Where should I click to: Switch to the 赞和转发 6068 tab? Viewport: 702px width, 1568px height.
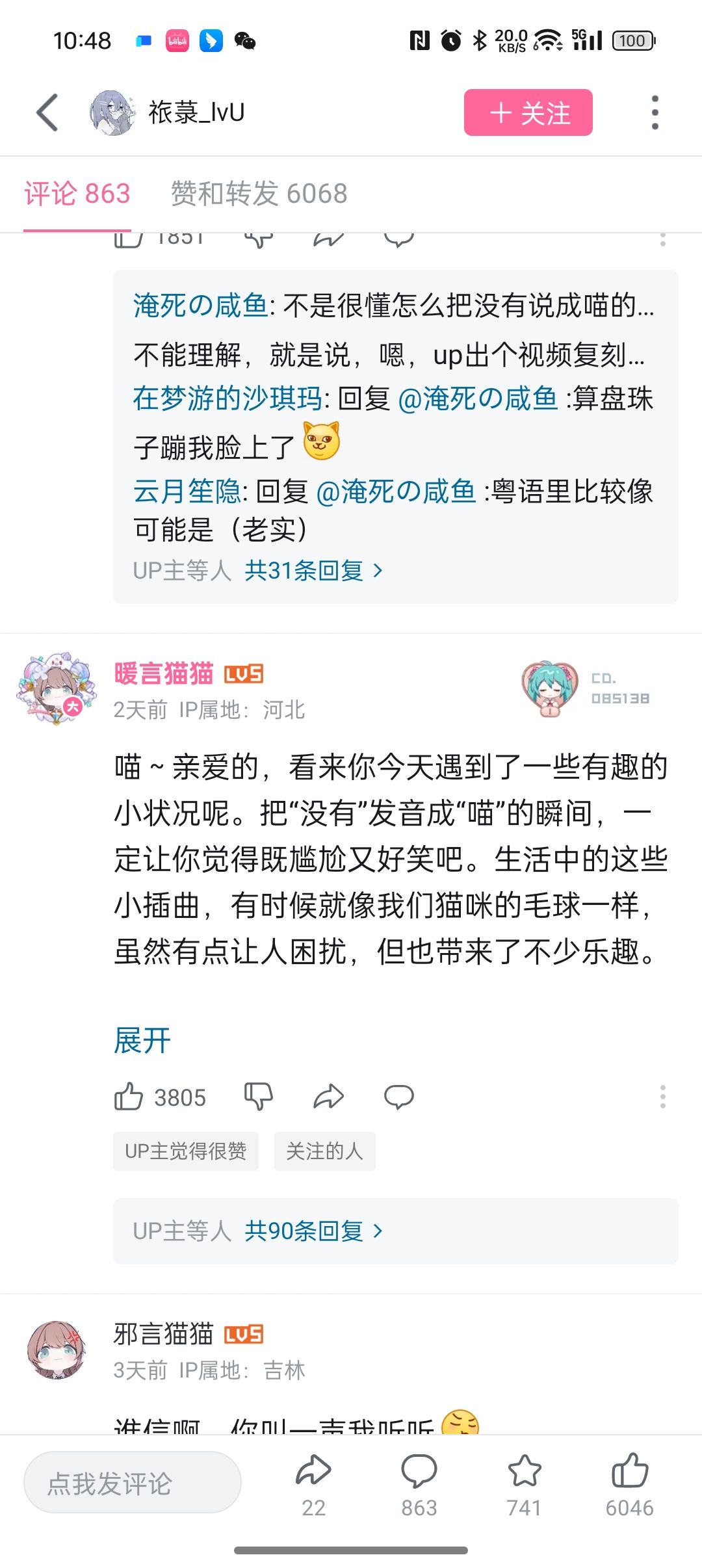tap(259, 194)
